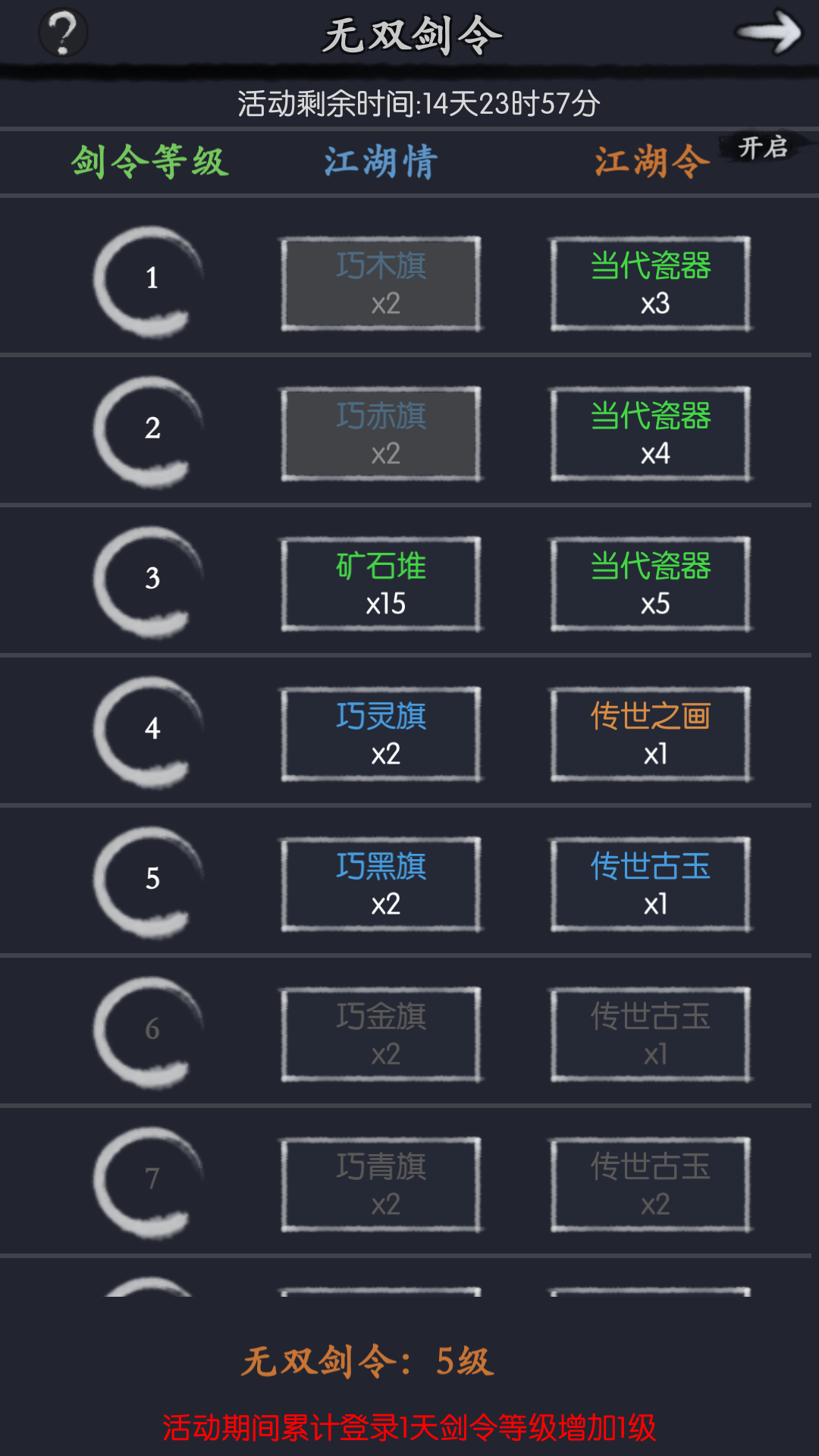Tap the claimed 巧木旗 x2 reward box
819x1456 pixels.
click(x=381, y=284)
